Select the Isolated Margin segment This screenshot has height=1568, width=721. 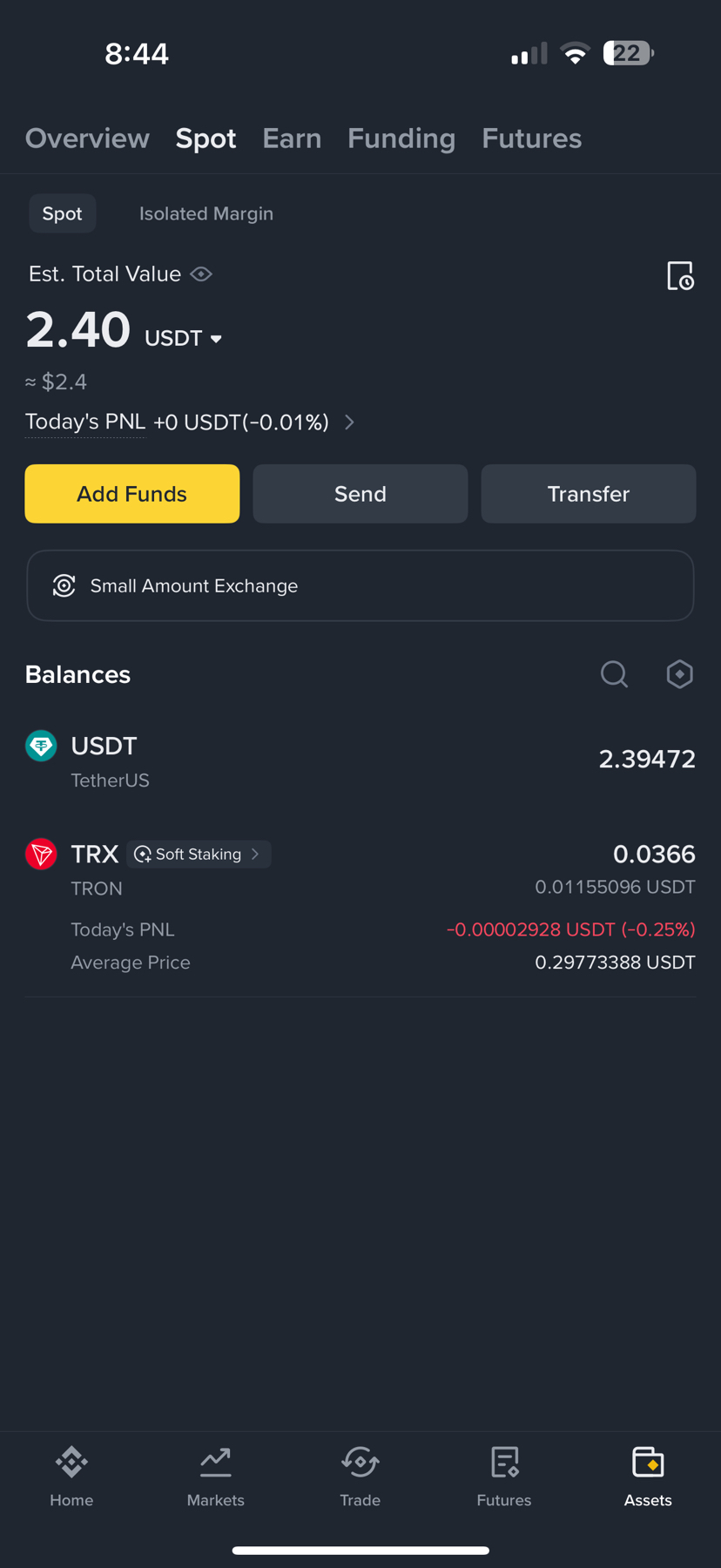pyautogui.click(x=206, y=213)
